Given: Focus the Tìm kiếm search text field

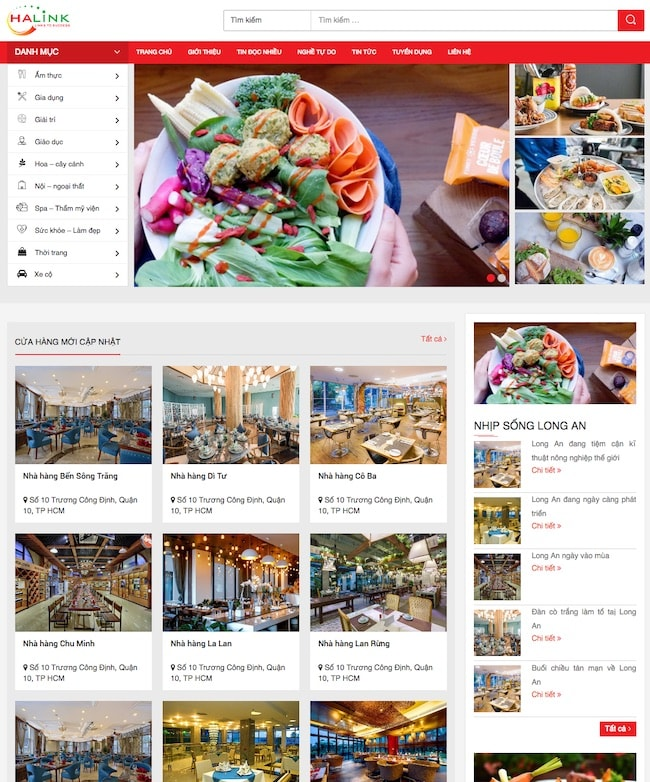Looking at the screenshot, I should pos(463,20).
